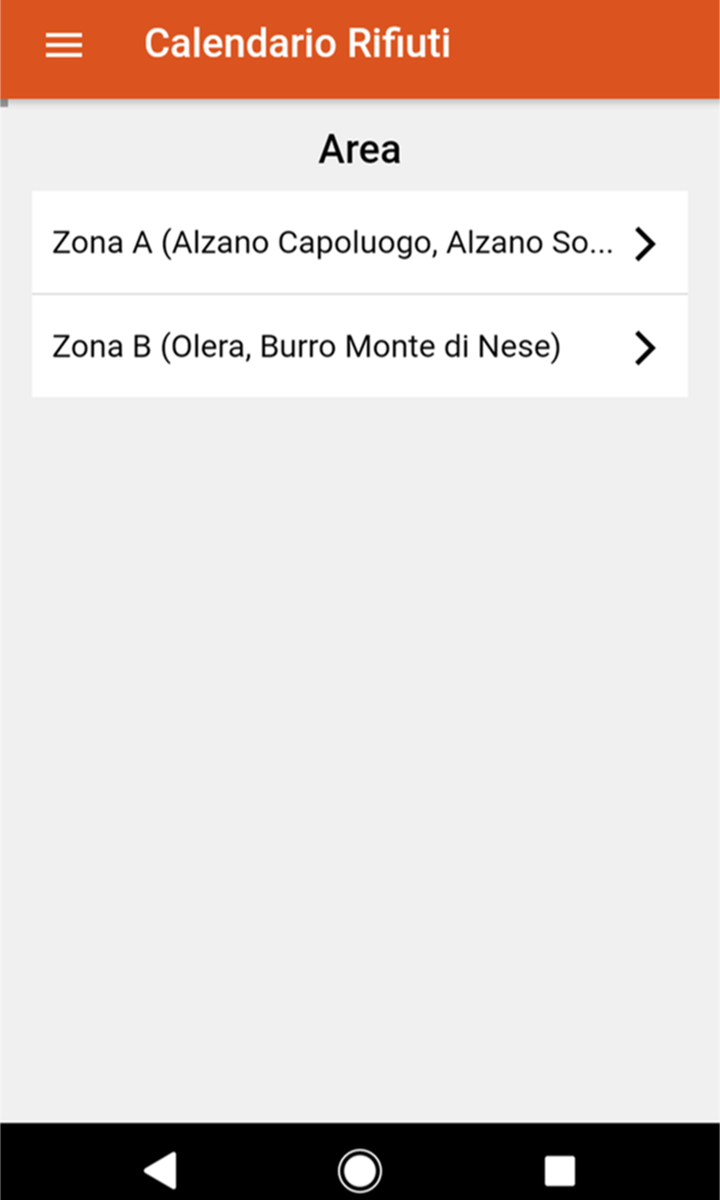
Task: Open the hamburger drawer menu
Action: (64, 45)
